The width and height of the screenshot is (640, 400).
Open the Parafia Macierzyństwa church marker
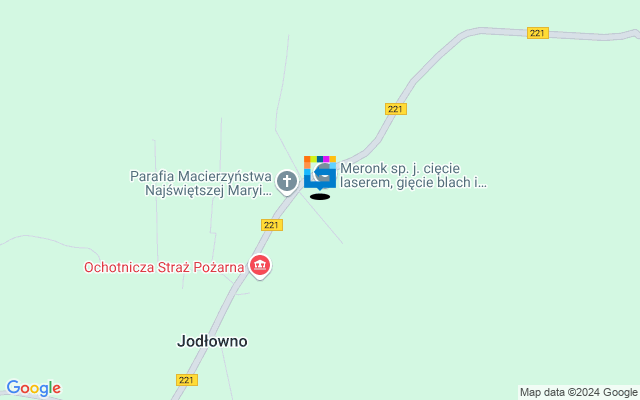pyautogui.click(x=287, y=181)
